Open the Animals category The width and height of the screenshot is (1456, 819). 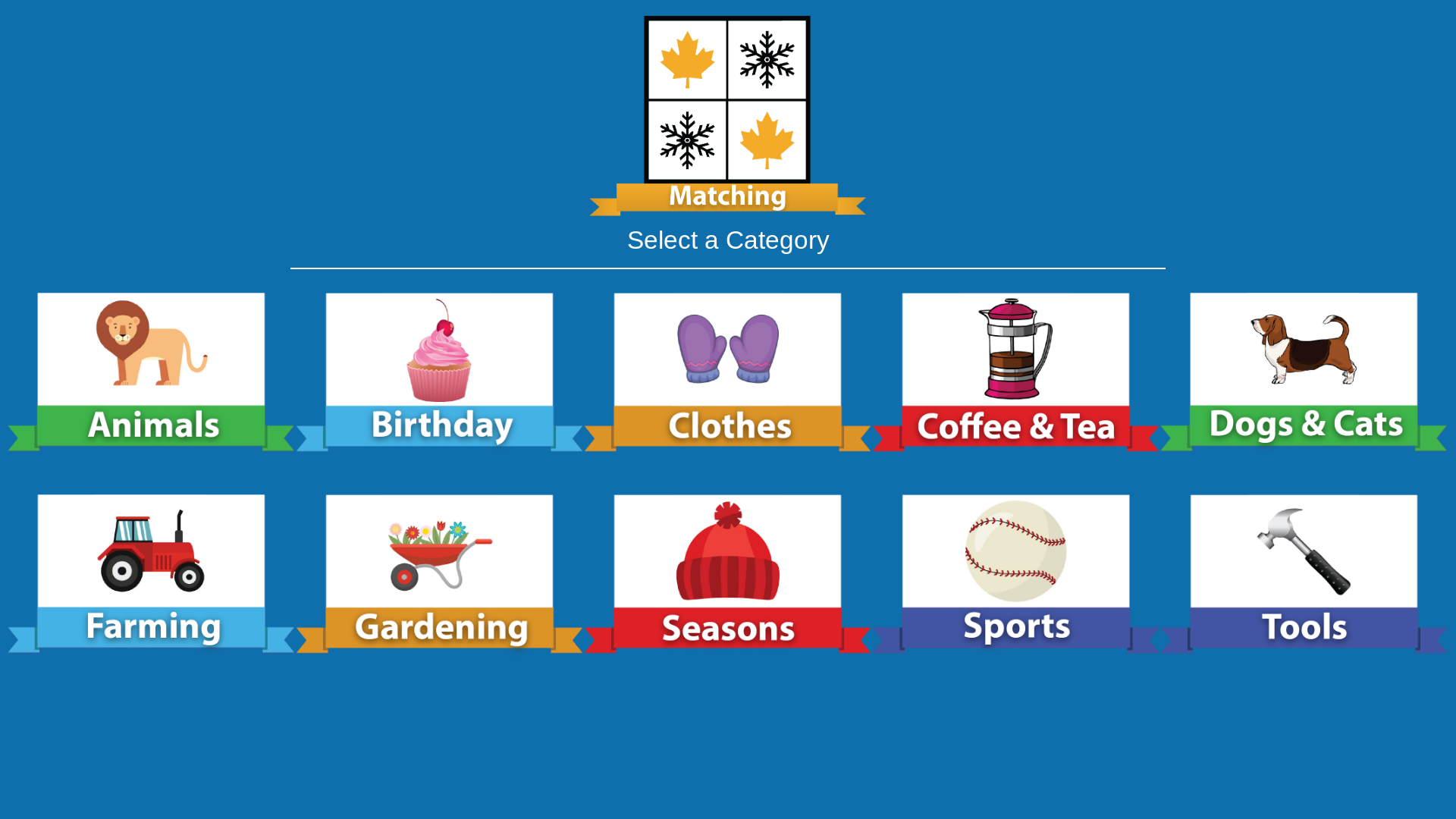click(151, 369)
